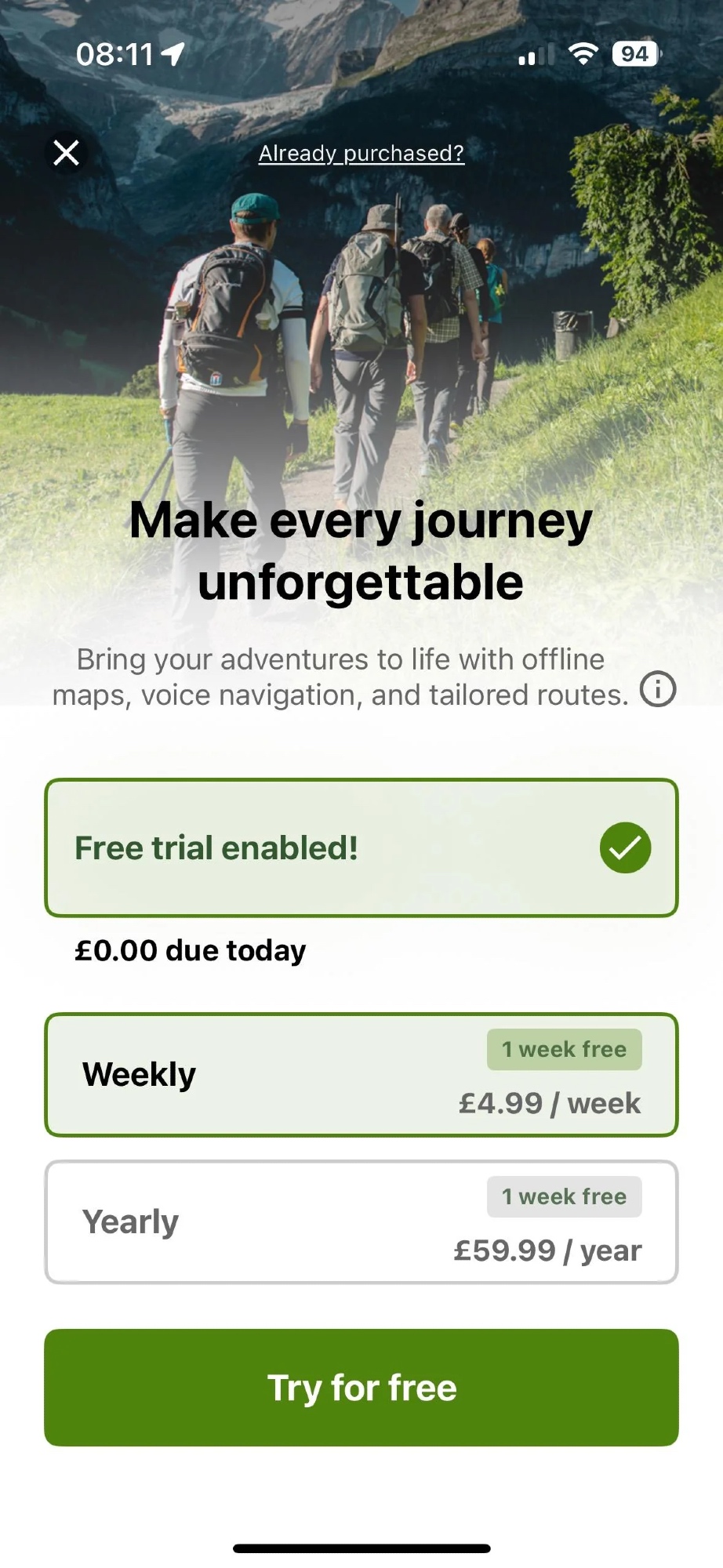The height and width of the screenshot is (1568, 723).
Task: Start the trial with Try for free
Action: click(x=361, y=1387)
